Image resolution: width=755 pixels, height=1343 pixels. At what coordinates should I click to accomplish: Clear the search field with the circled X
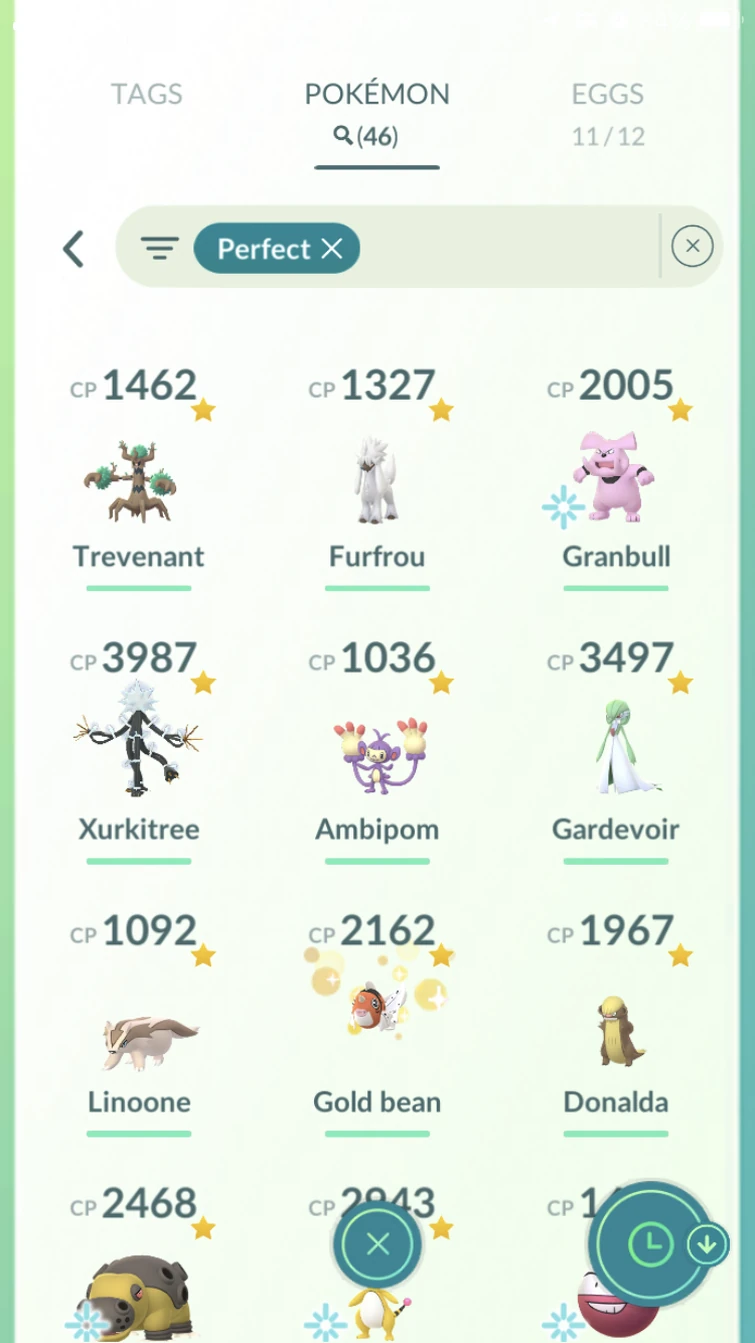pos(693,246)
